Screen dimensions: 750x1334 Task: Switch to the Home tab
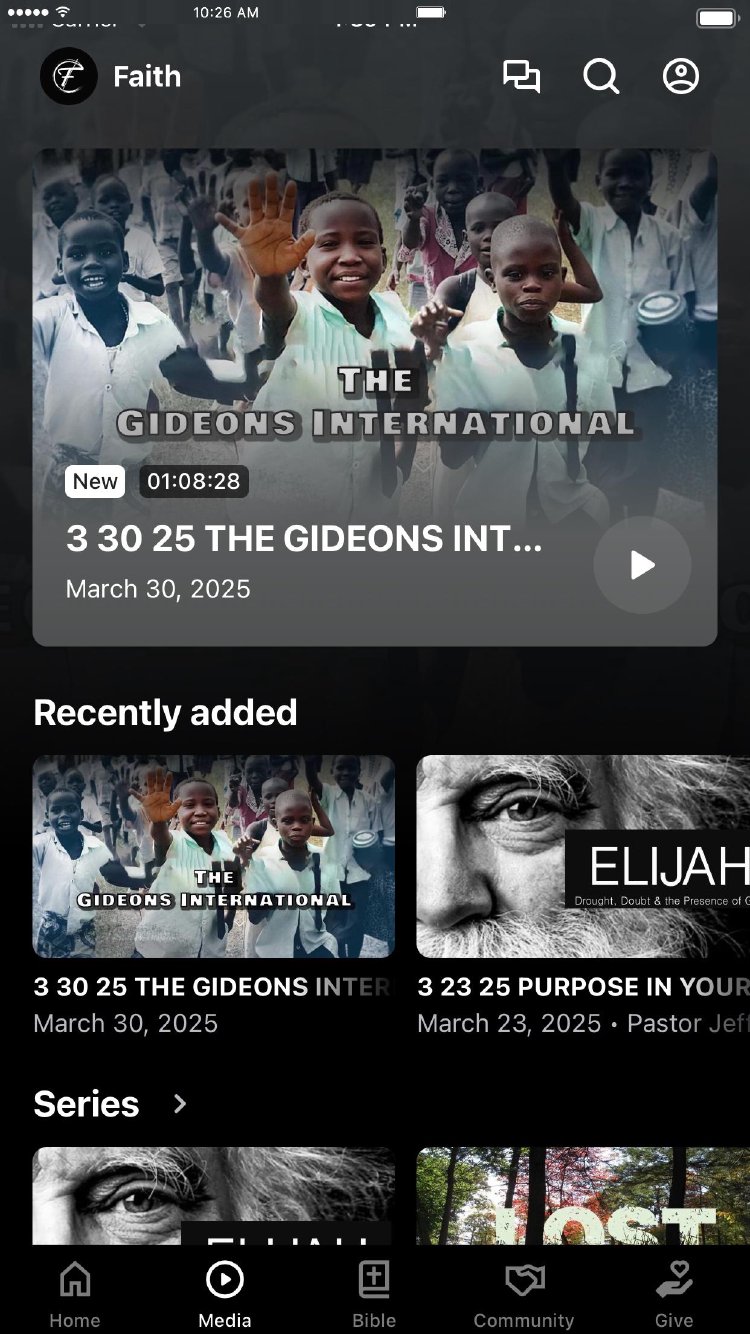(75, 1294)
